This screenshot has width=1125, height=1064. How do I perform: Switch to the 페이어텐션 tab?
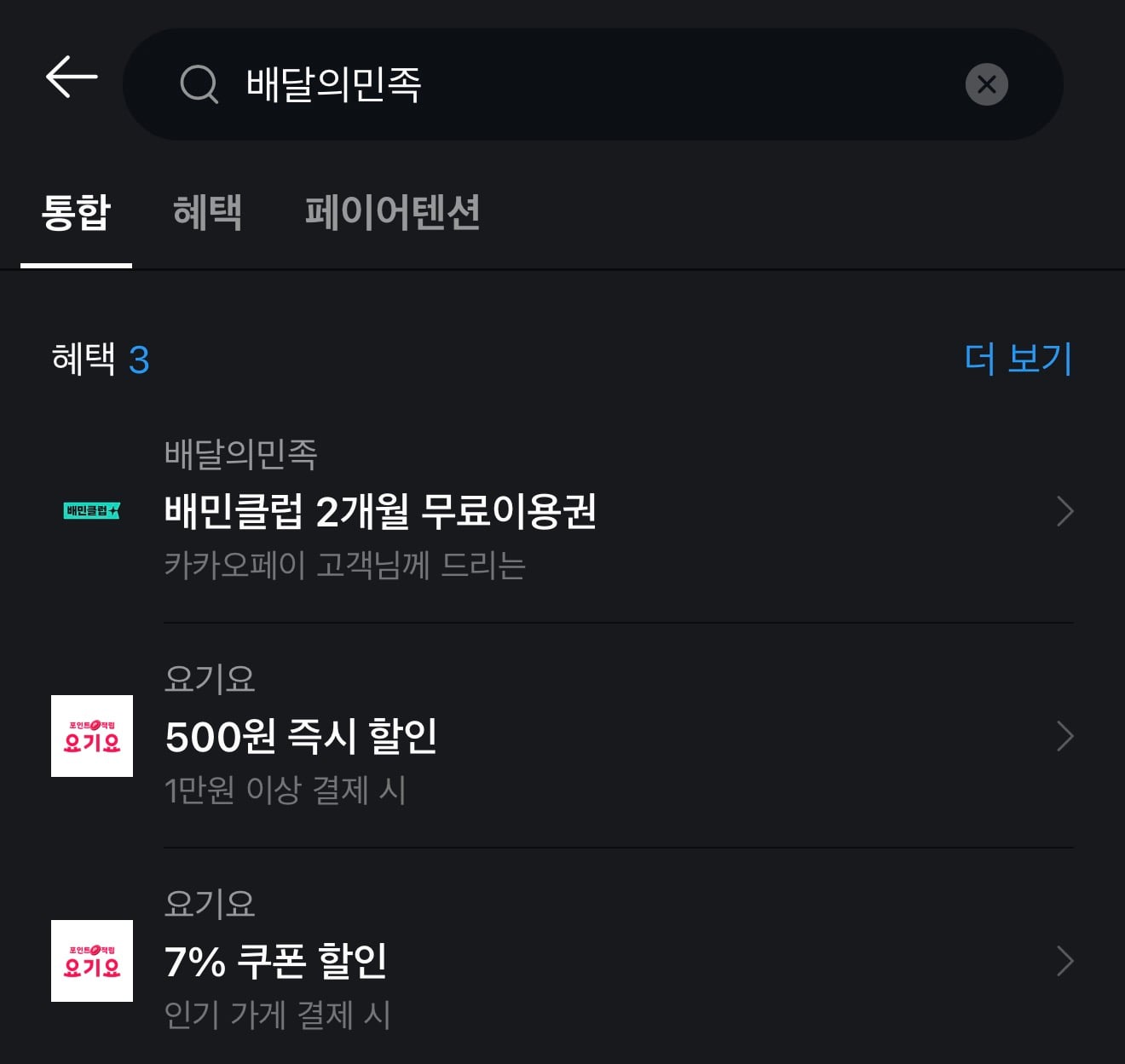point(392,212)
